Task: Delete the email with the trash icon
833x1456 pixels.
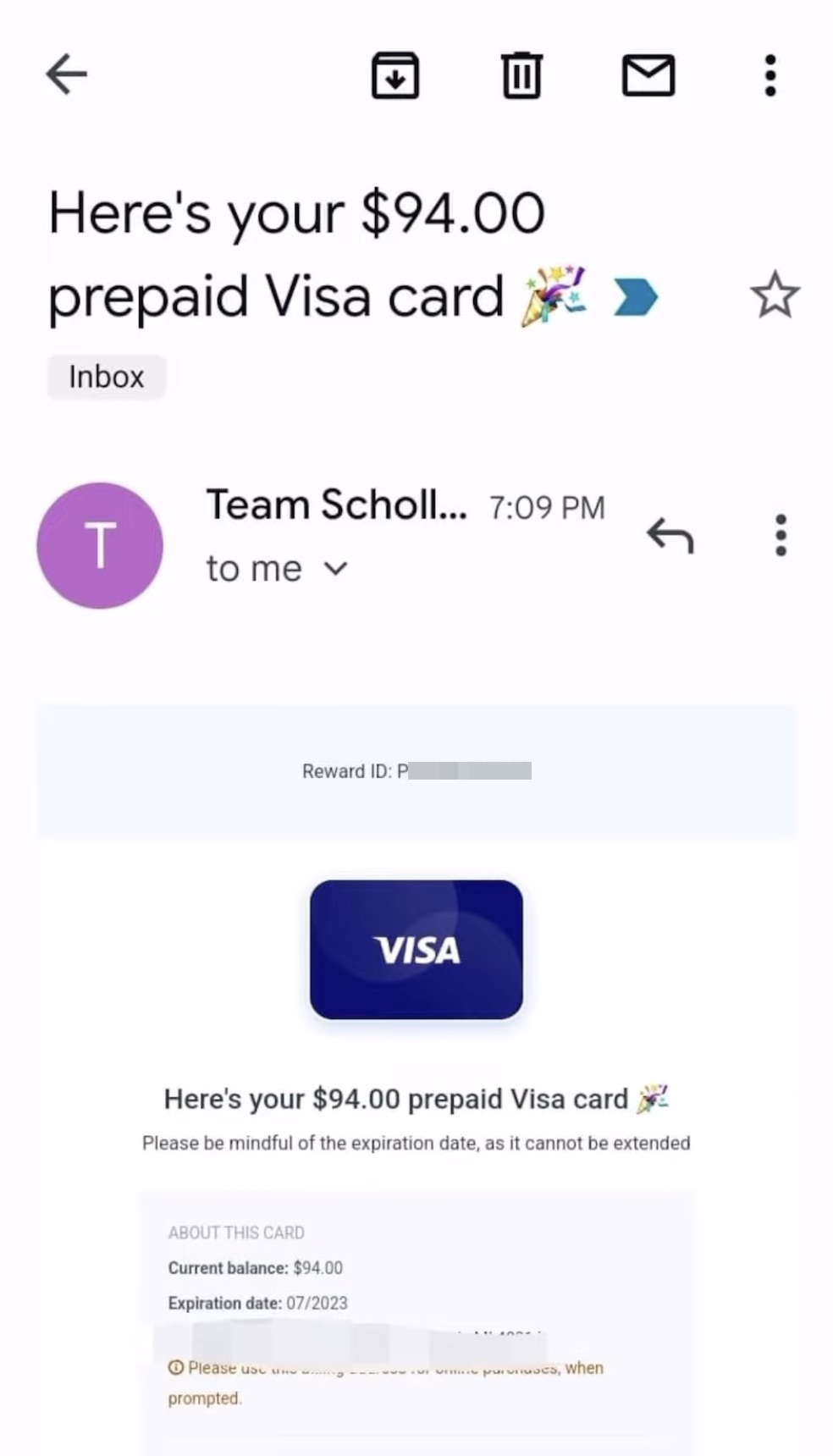Action: (521, 74)
